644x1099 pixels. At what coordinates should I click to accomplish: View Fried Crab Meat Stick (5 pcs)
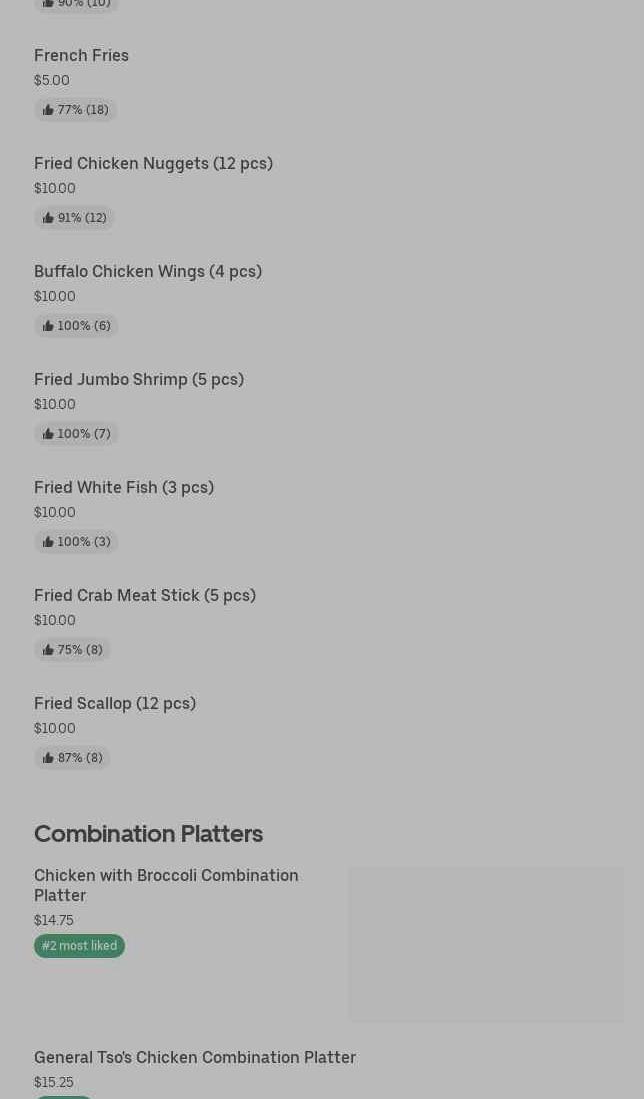(x=145, y=596)
